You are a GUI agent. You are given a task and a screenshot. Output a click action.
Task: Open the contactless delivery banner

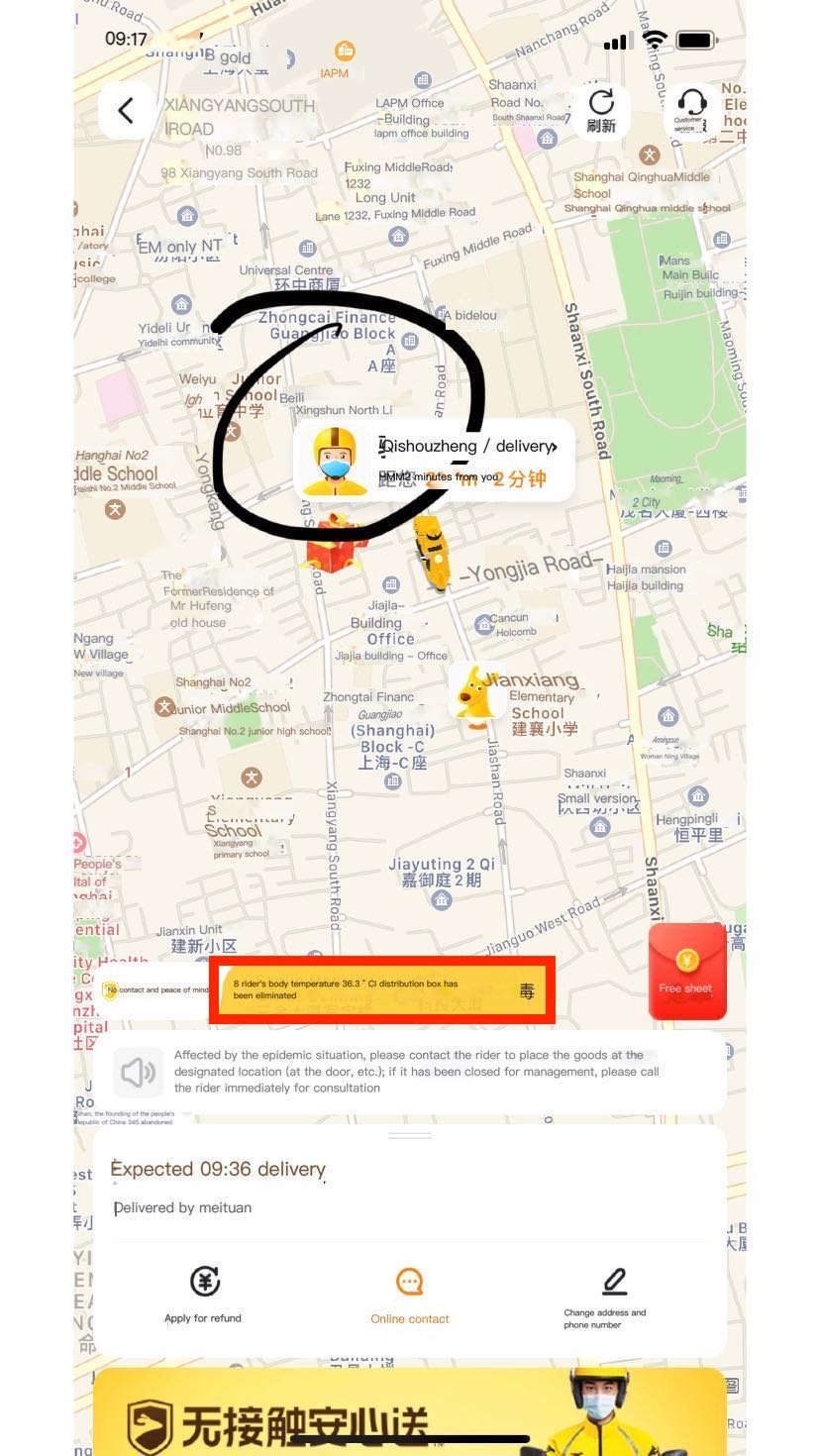click(409, 1411)
